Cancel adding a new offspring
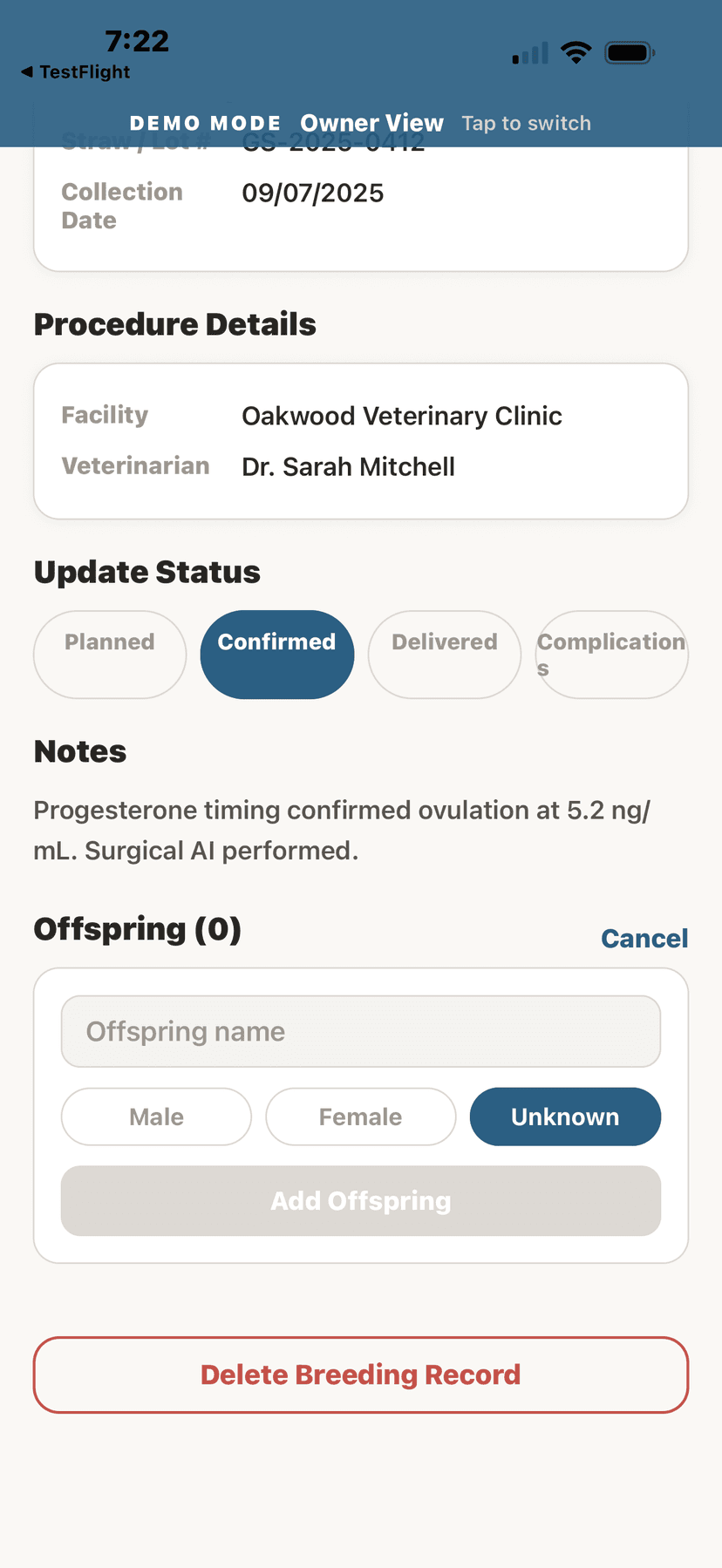 pyautogui.click(x=644, y=939)
